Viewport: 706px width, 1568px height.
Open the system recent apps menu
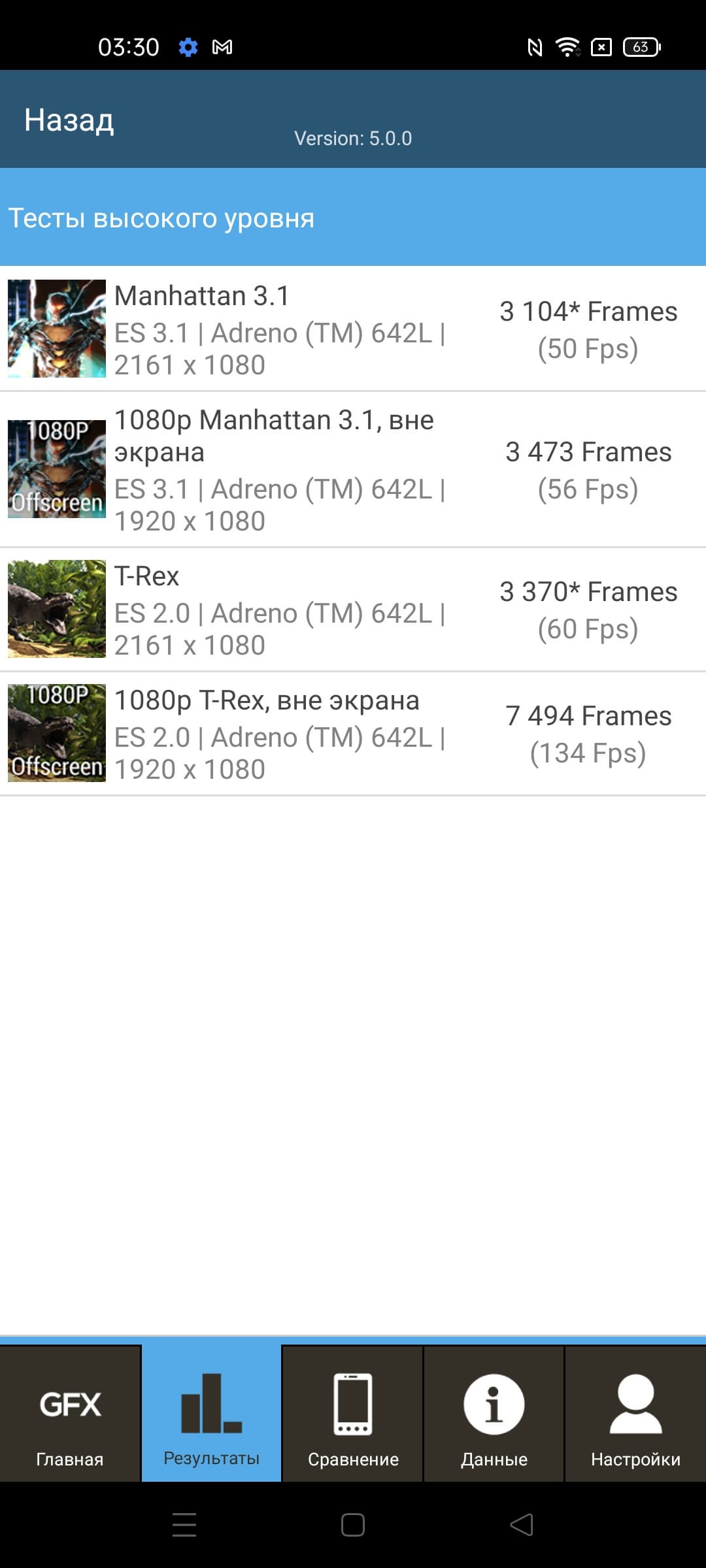pos(184,1525)
